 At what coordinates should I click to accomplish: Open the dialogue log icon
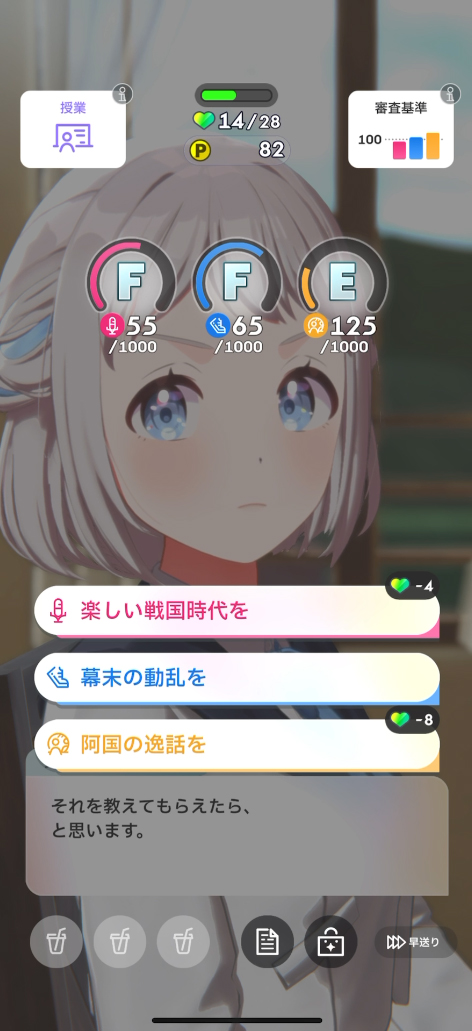267,942
